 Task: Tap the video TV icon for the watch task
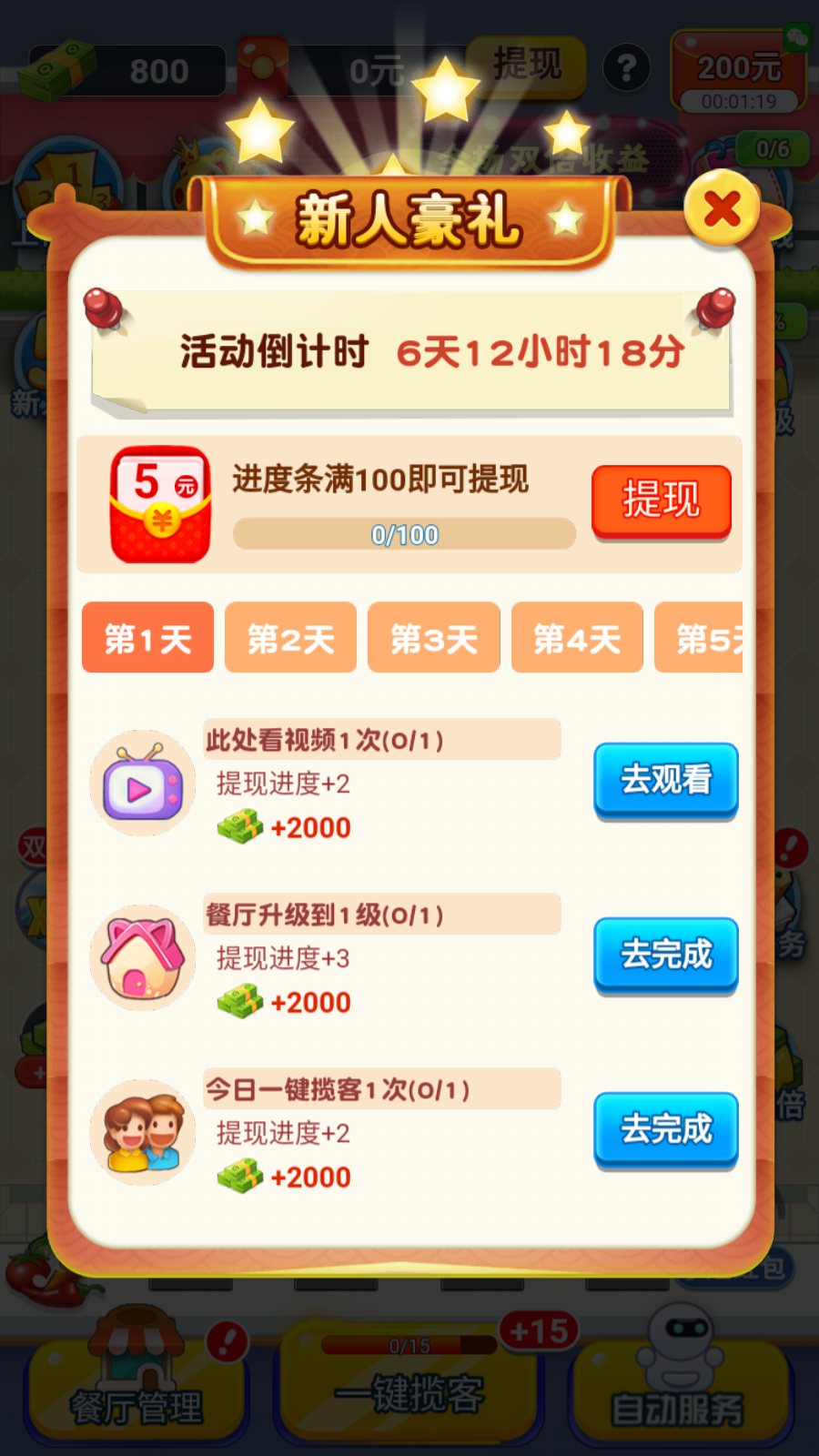pos(141,781)
